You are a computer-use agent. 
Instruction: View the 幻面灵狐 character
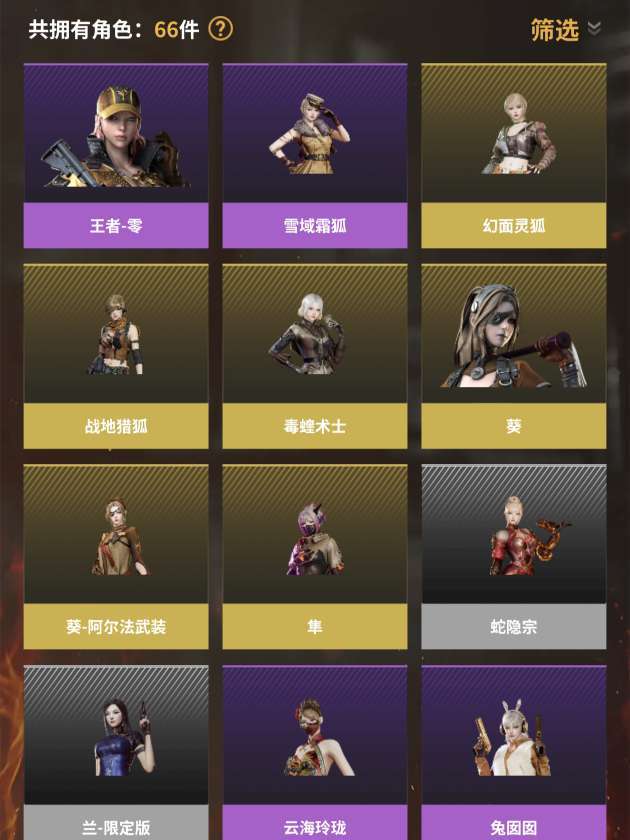[514, 156]
